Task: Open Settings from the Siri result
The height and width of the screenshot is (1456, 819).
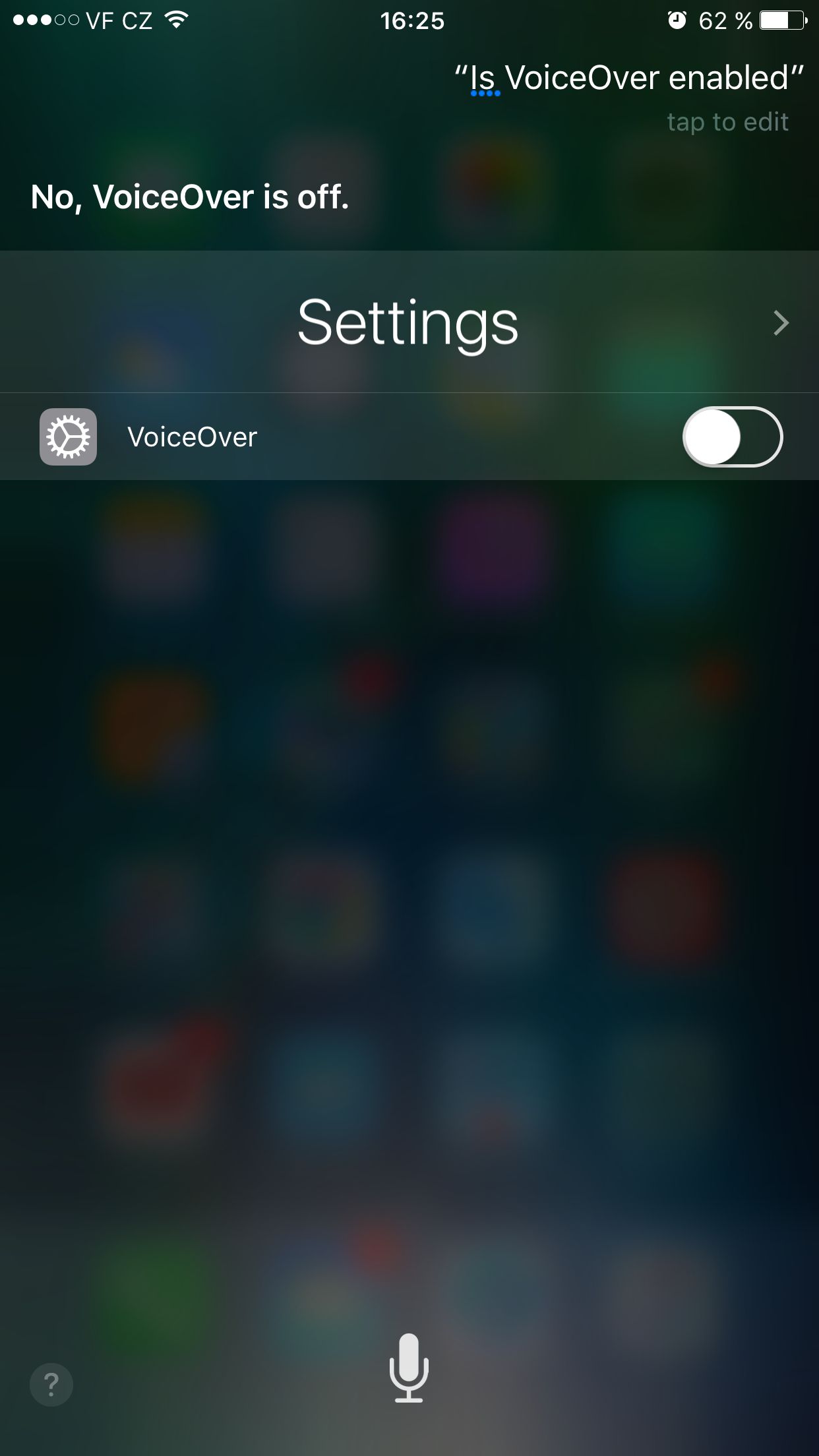Action: point(409,322)
